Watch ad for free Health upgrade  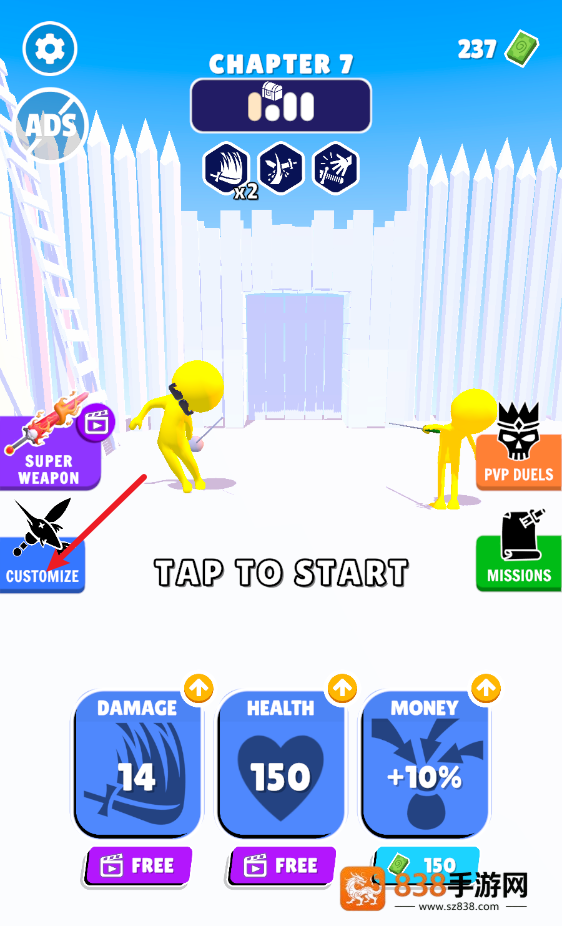(x=282, y=866)
